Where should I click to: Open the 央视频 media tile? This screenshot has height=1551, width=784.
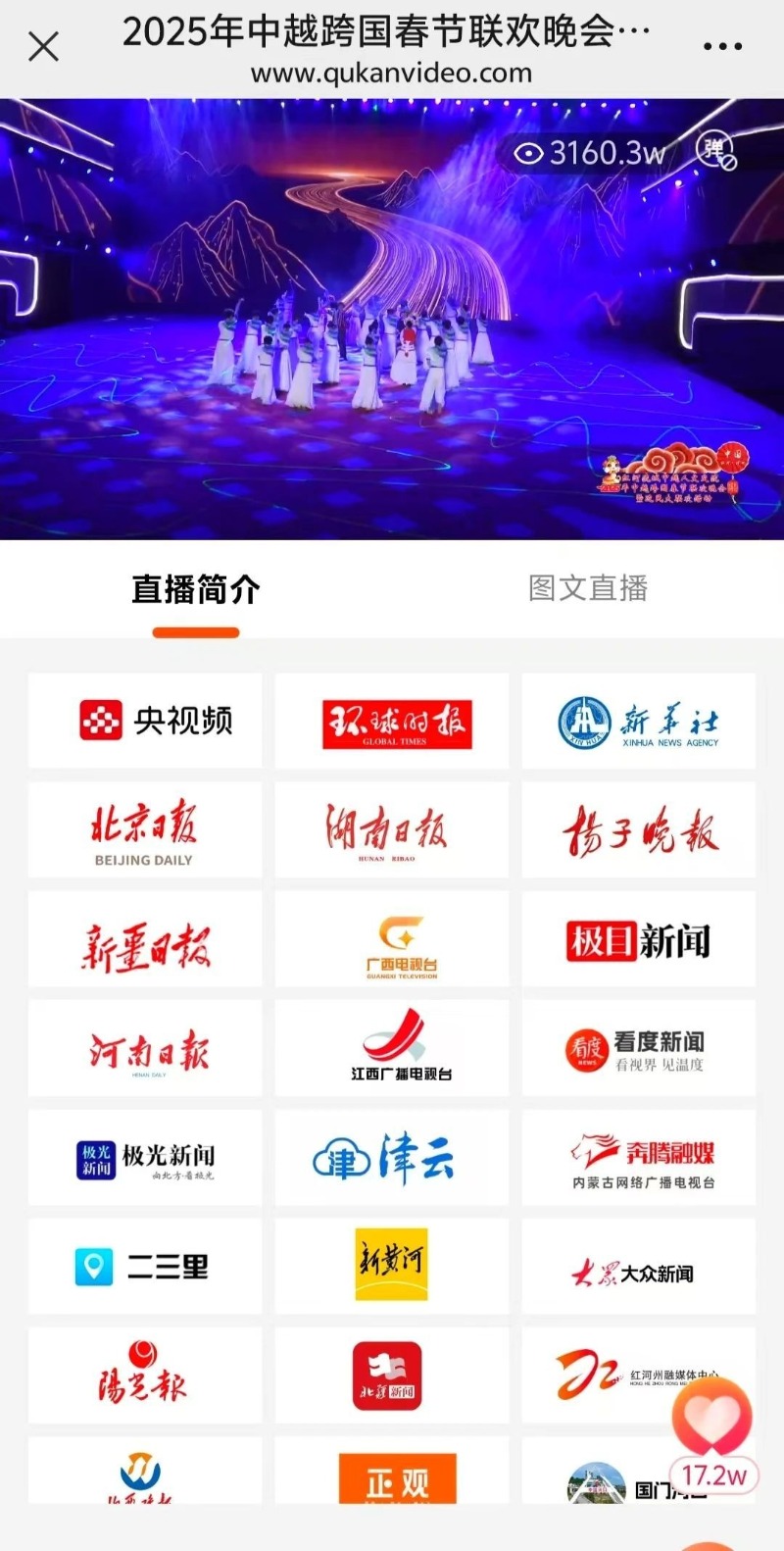pos(145,721)
